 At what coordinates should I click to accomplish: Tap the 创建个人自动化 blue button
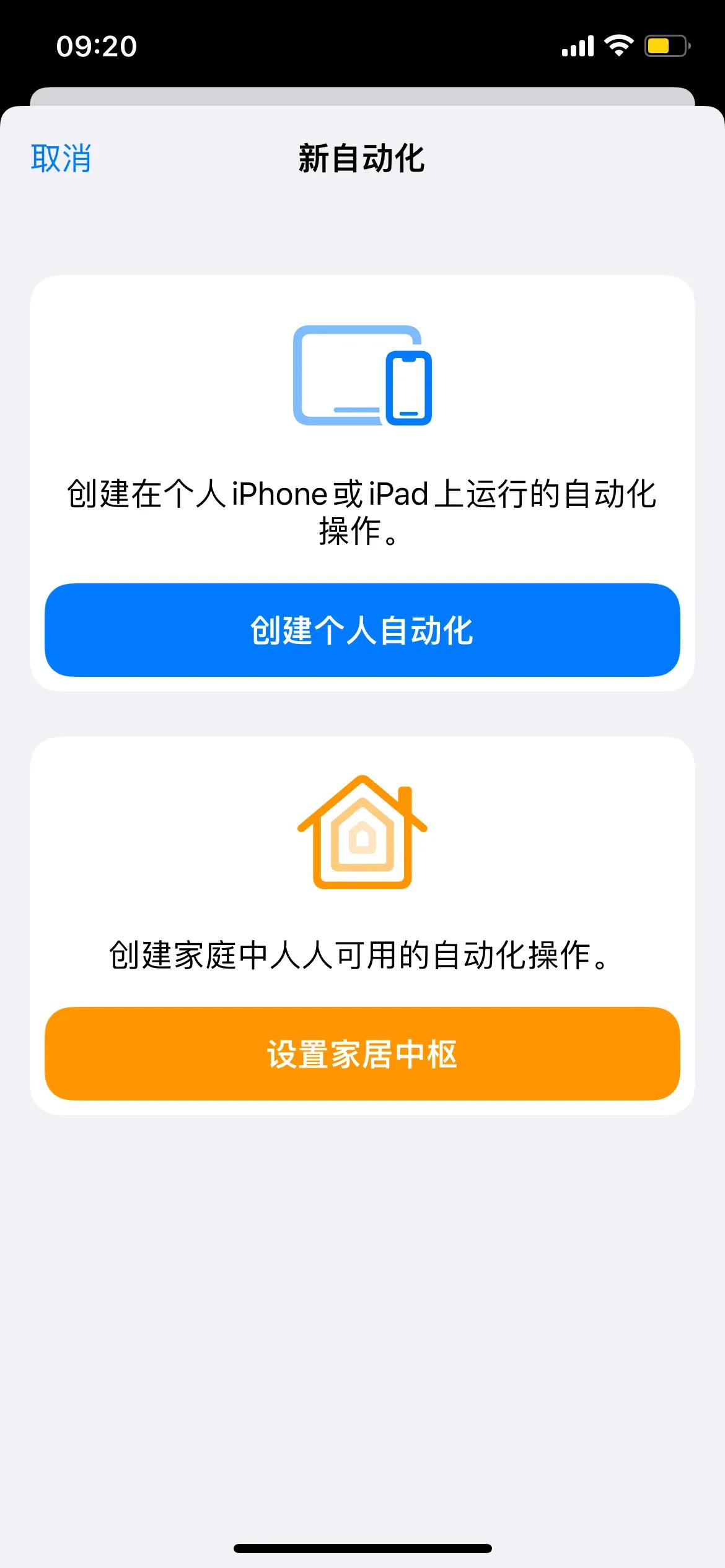pos(362,630)
